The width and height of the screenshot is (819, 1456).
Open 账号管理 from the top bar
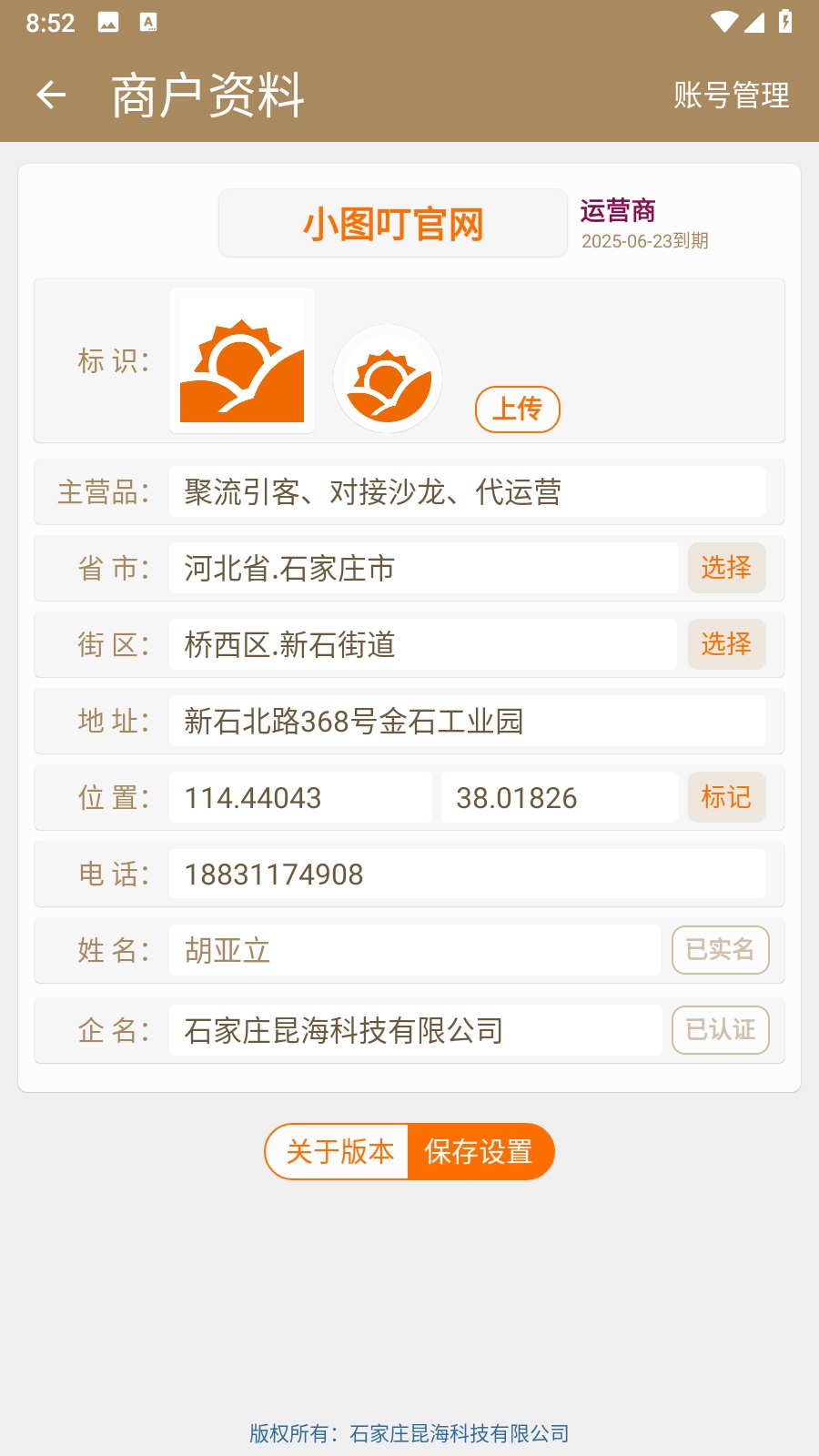731,95
